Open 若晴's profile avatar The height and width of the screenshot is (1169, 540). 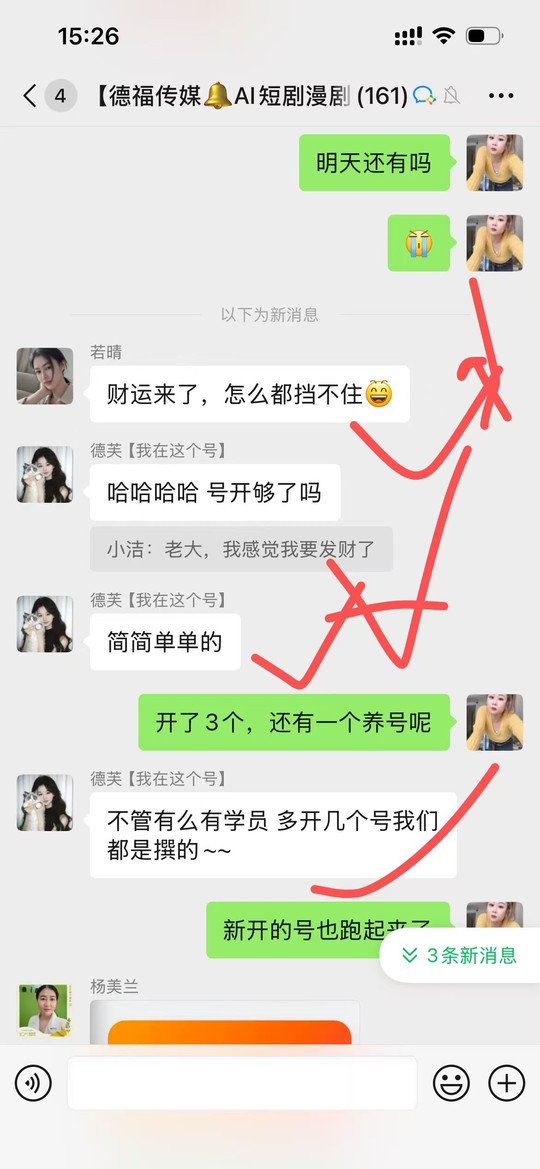(45, 376)
